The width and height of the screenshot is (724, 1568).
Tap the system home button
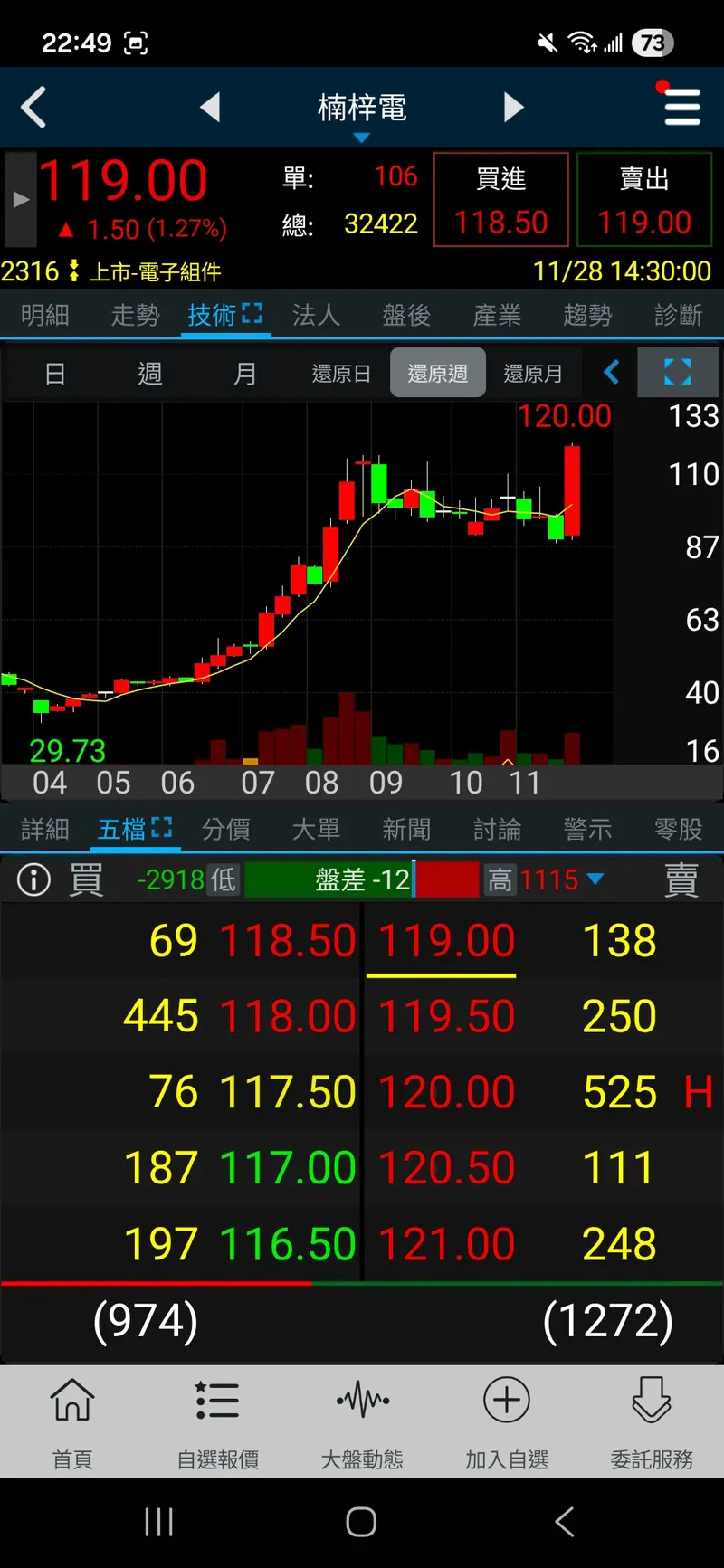coord(361,1522)
